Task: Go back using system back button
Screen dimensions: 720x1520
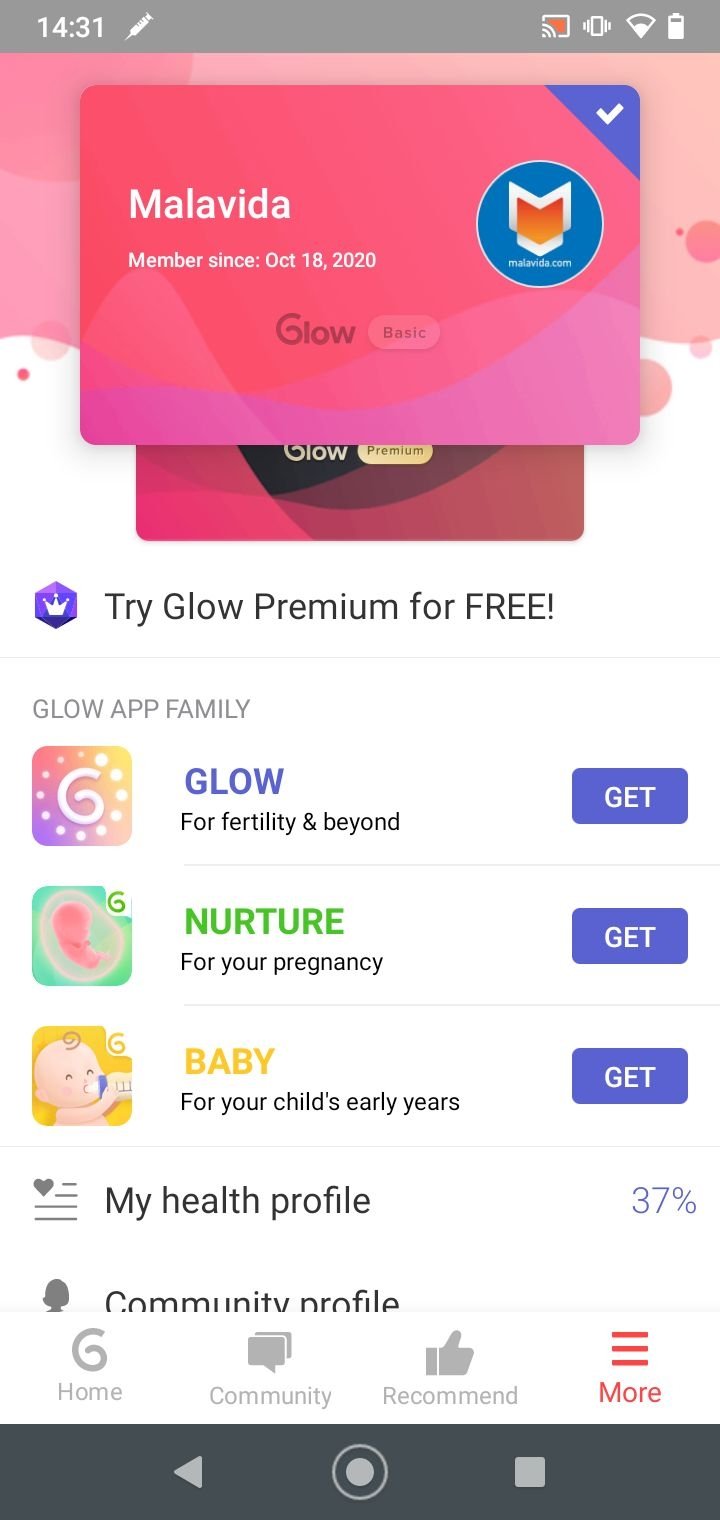Action: point(188,1472)
